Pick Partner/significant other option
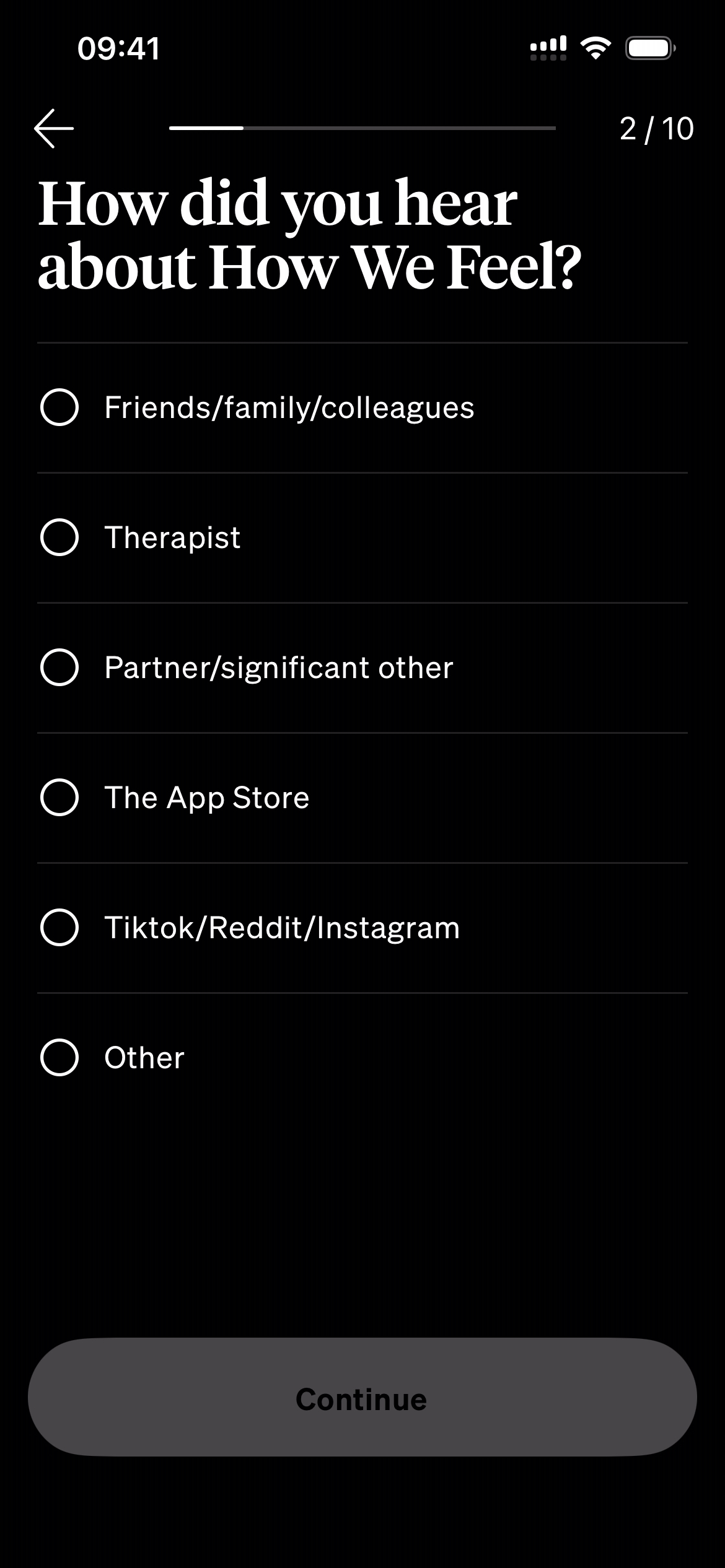This screenshot has width=725, height=1568. click(59, 668)
